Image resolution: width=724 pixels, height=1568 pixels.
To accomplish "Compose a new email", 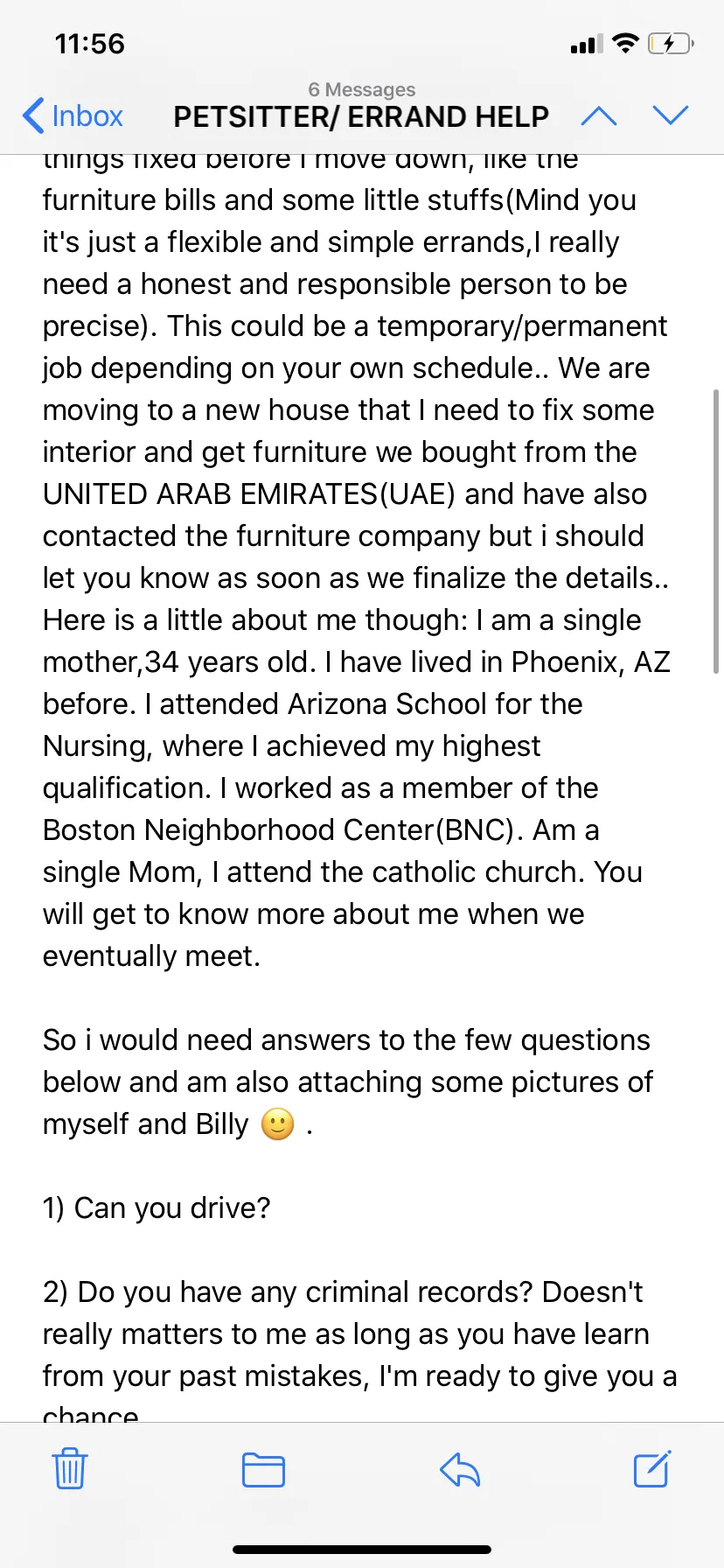I will [651, 1469].
